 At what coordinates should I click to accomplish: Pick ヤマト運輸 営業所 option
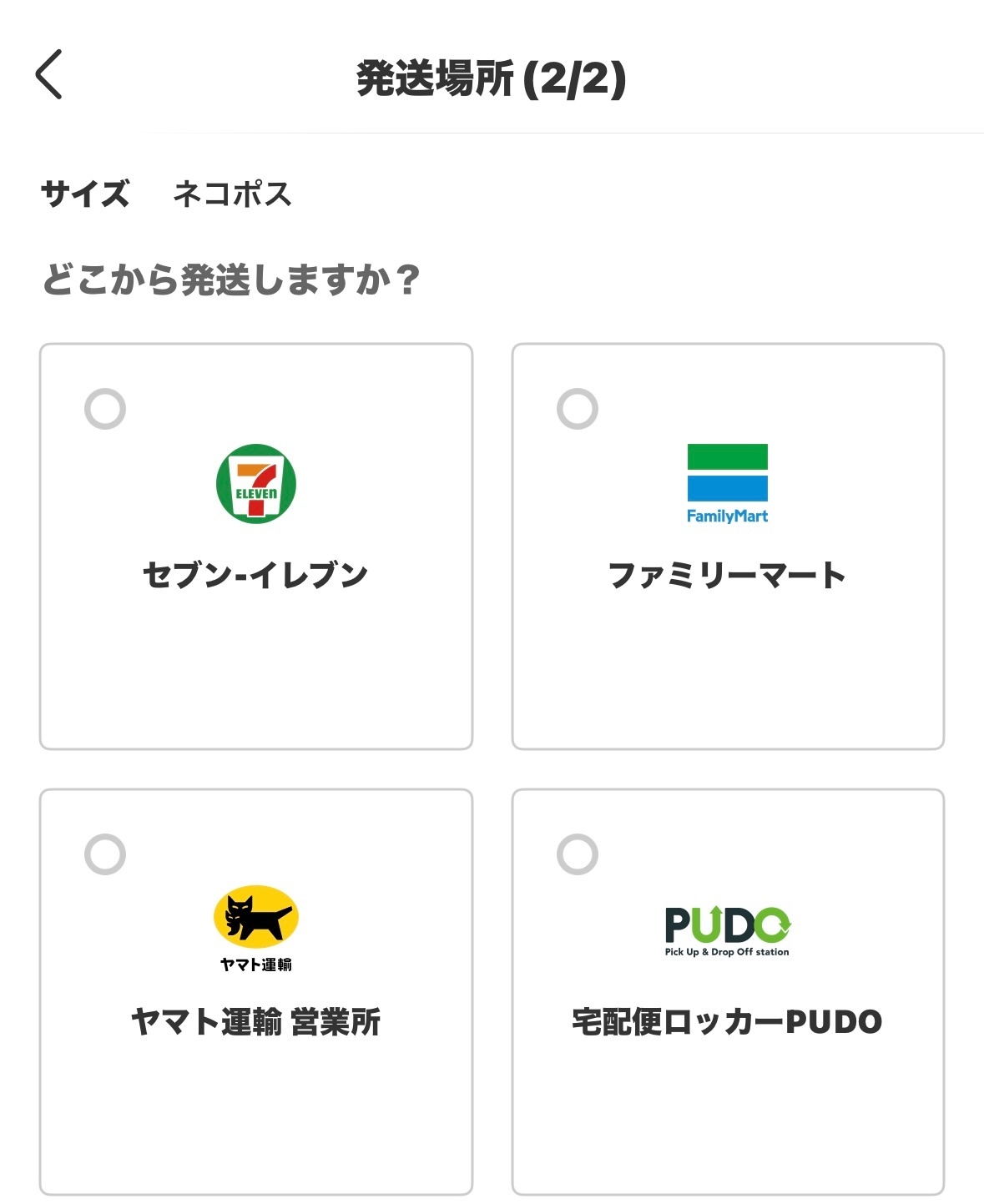click(255, 991)
